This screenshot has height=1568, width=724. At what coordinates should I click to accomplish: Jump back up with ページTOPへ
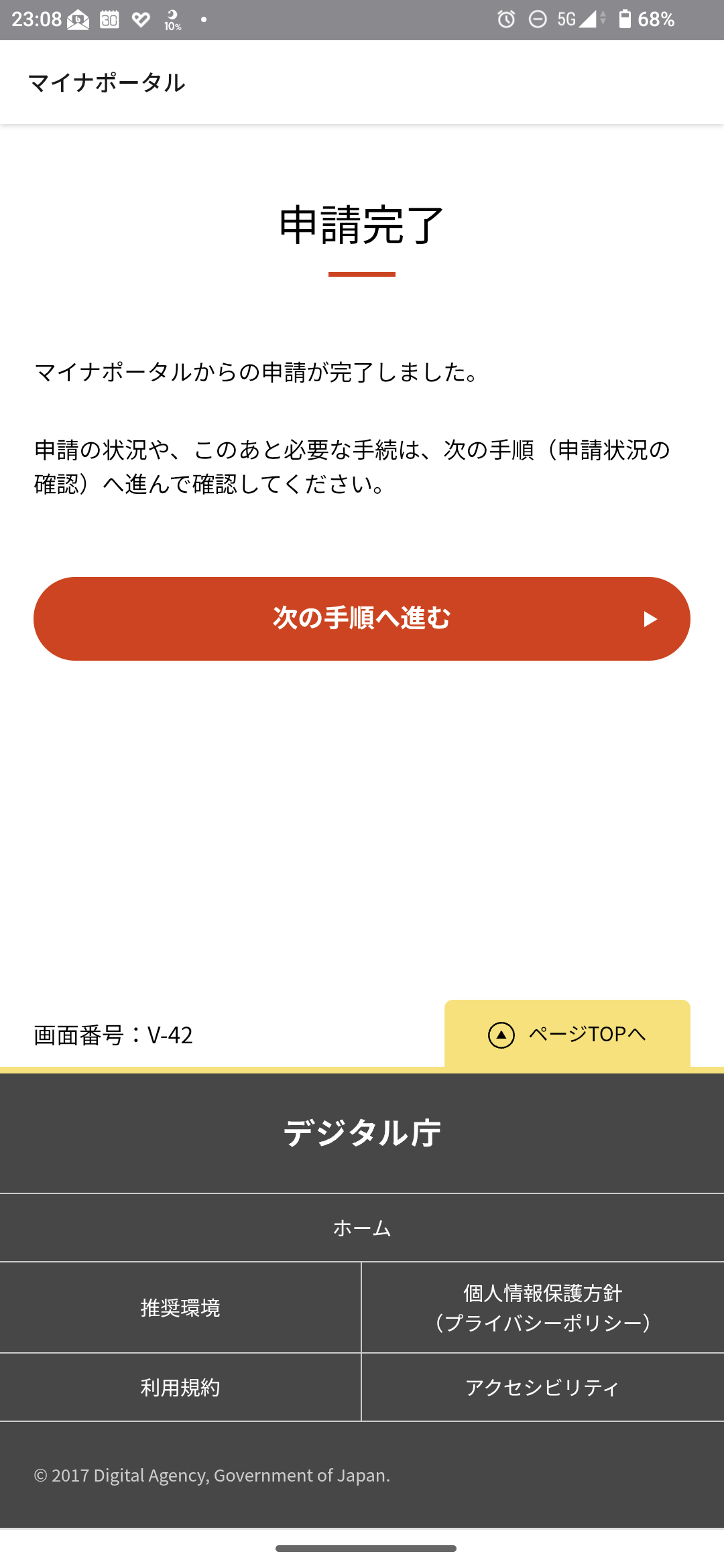click(x=567, y=1034)
